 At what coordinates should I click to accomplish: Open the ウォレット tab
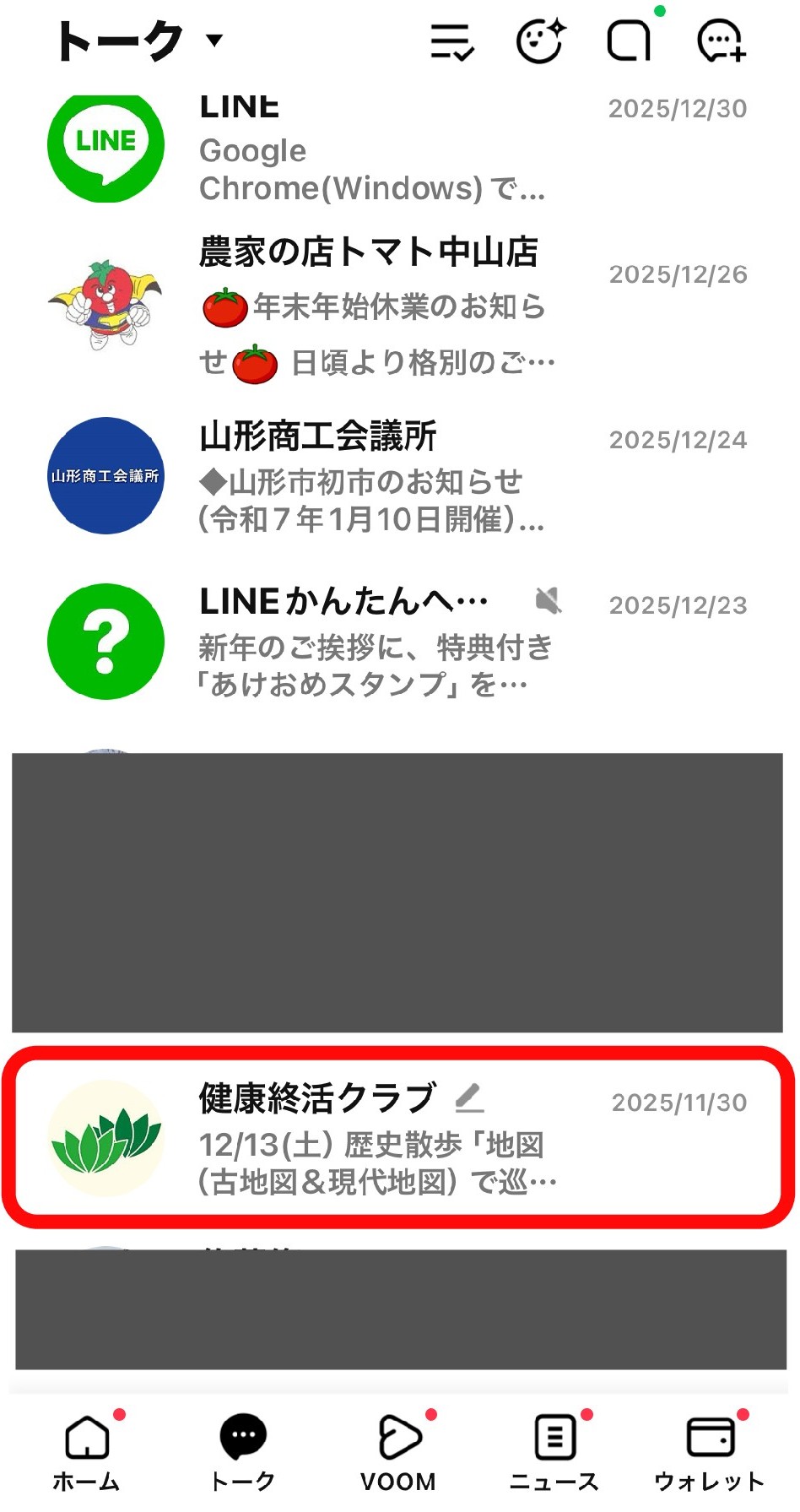point(710,1450)
